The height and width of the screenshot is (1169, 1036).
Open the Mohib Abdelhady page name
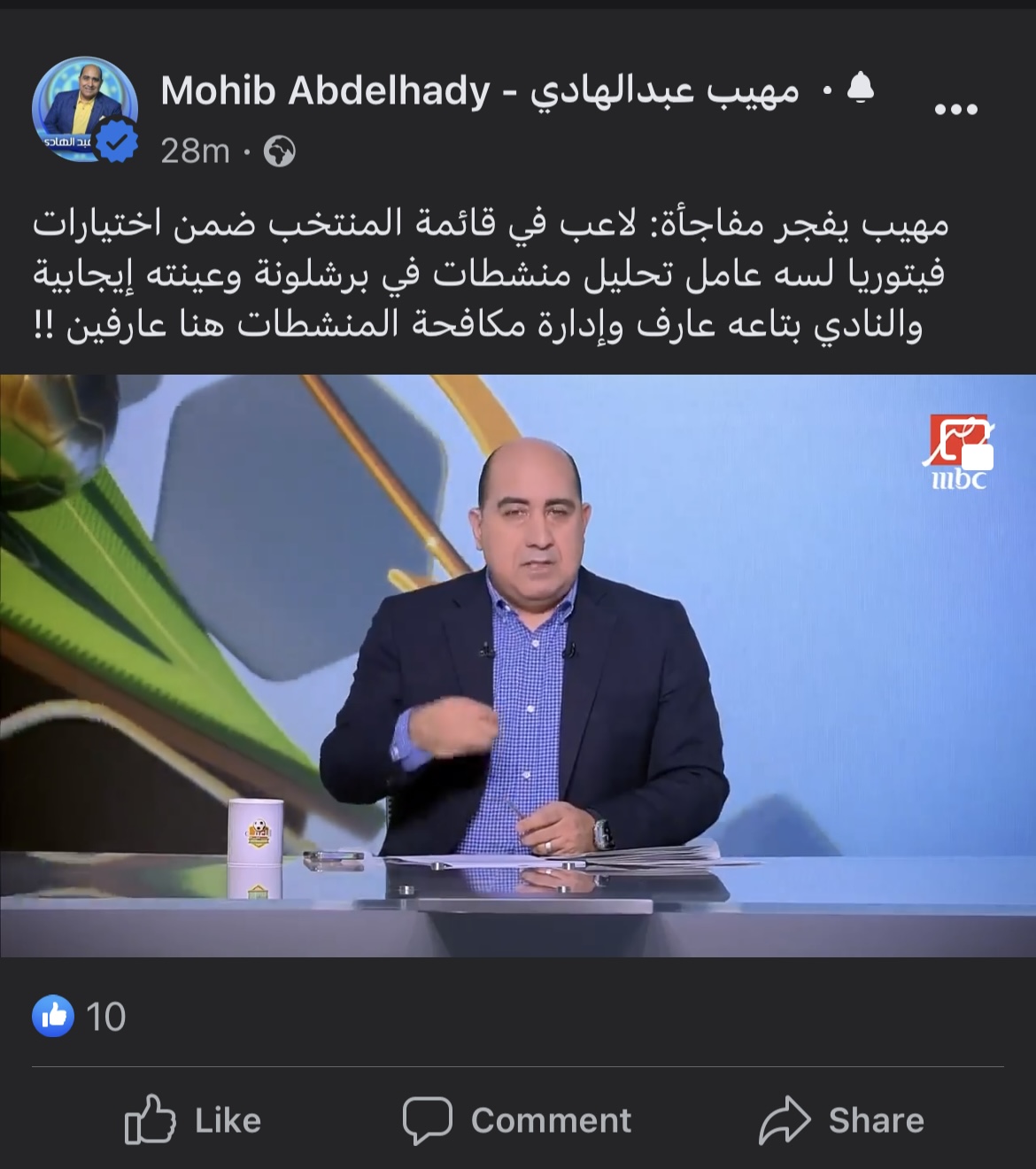point(478,90)
